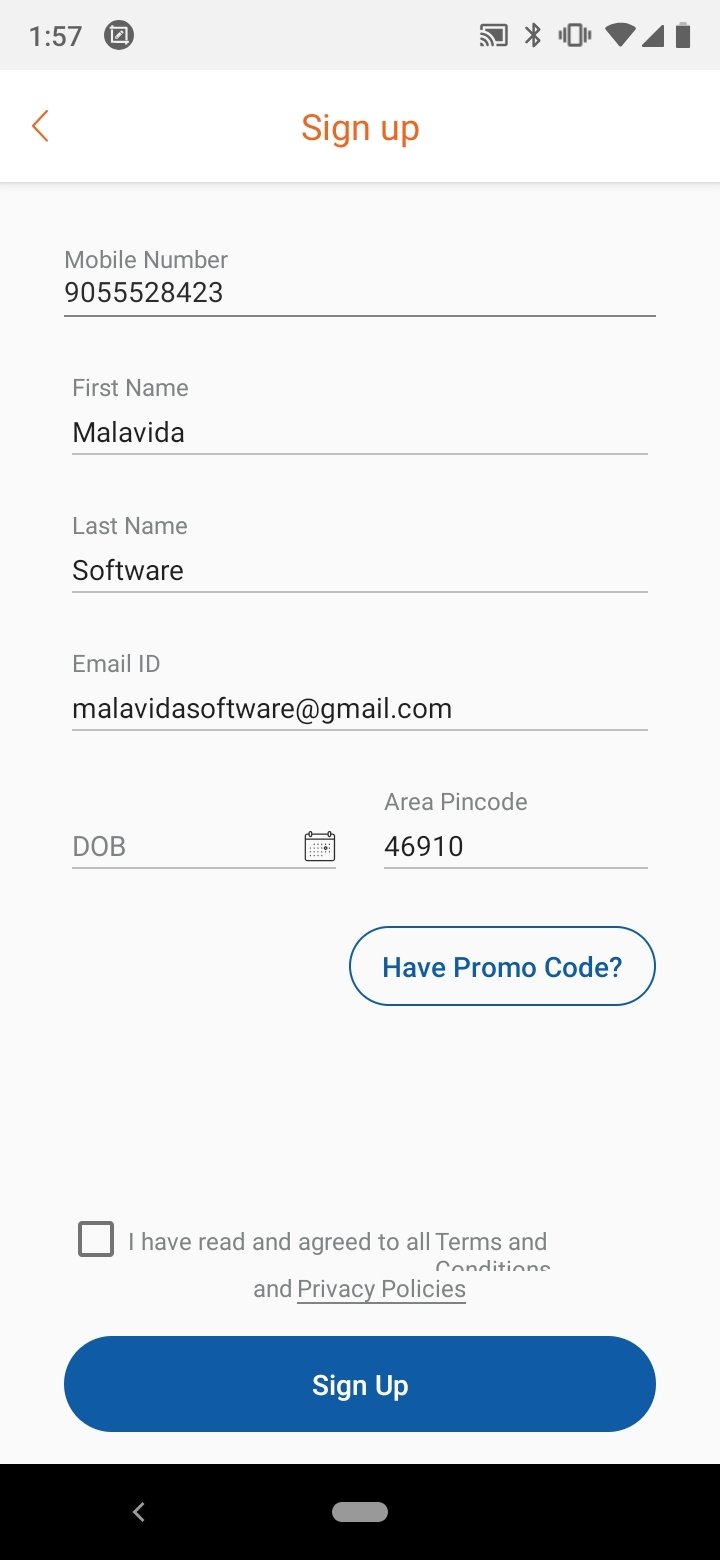Focus the Area Pincode field

pos(514,847)
